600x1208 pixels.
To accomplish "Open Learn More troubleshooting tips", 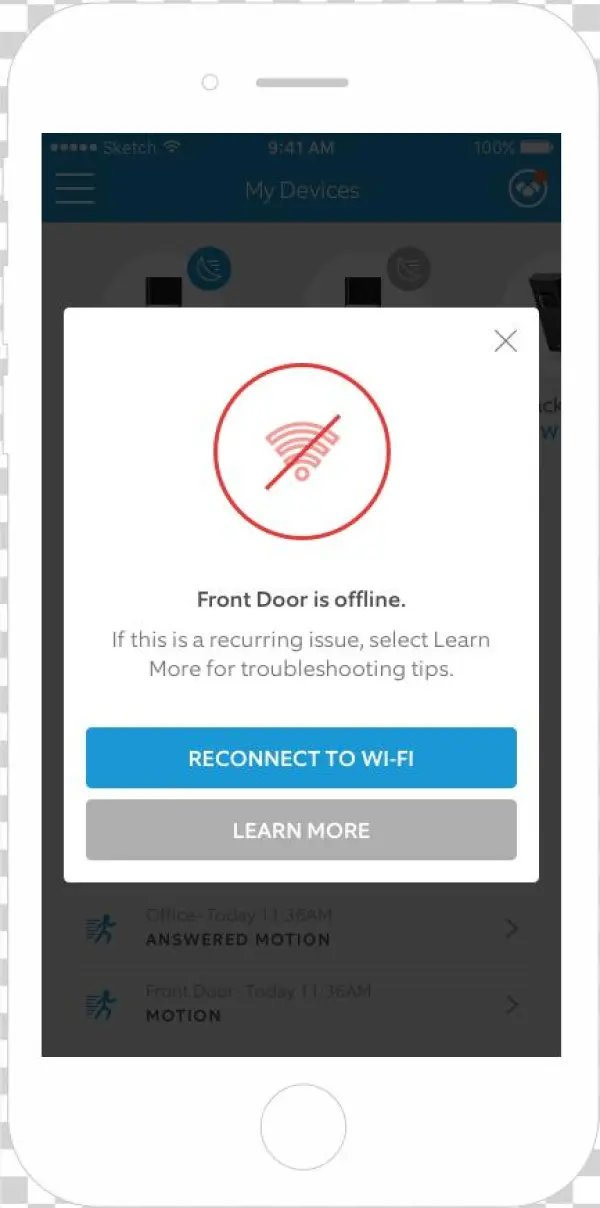I will [301, 830].
